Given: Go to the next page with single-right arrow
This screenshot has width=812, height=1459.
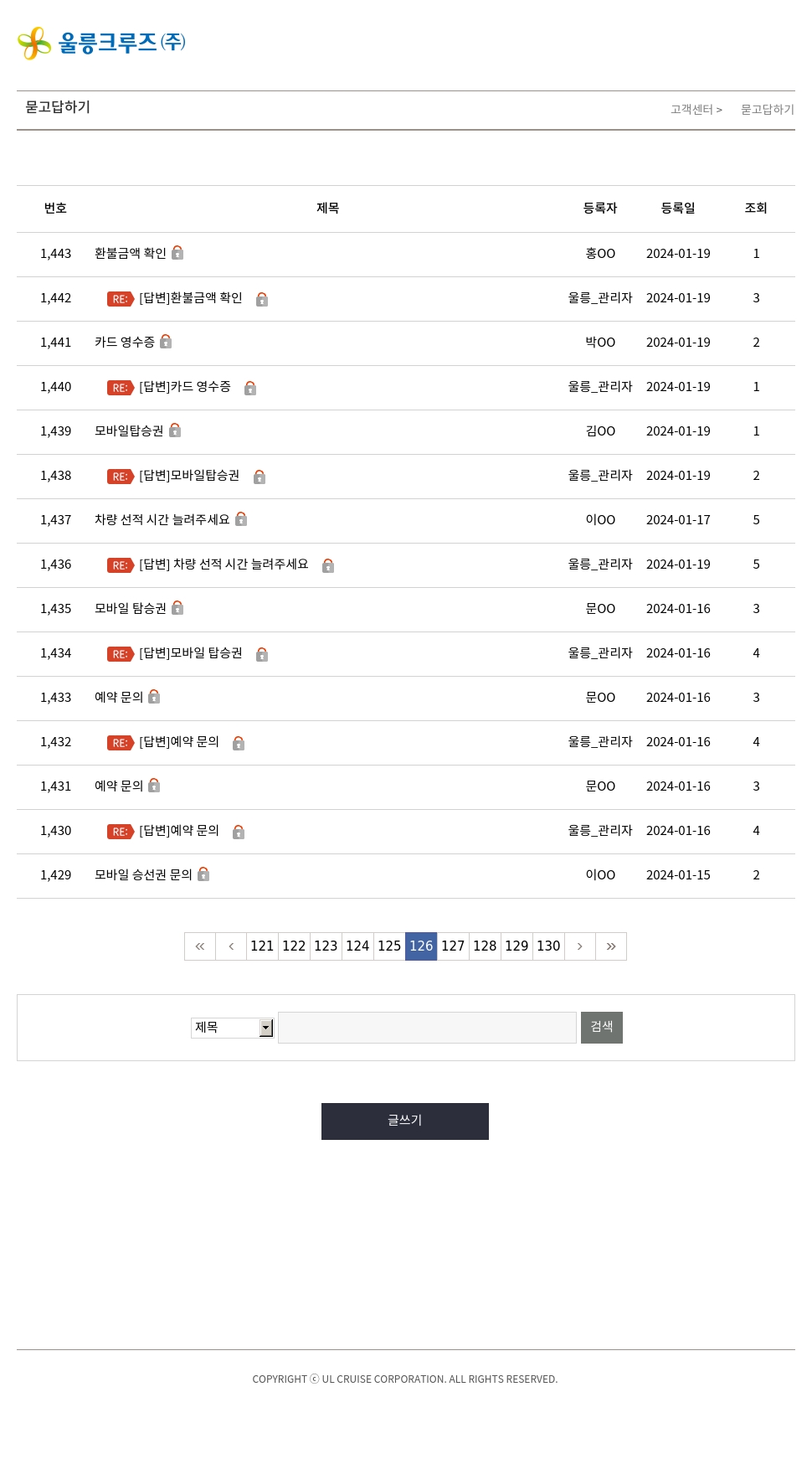Looking at the screenshot, I should (x=580, y=946).
